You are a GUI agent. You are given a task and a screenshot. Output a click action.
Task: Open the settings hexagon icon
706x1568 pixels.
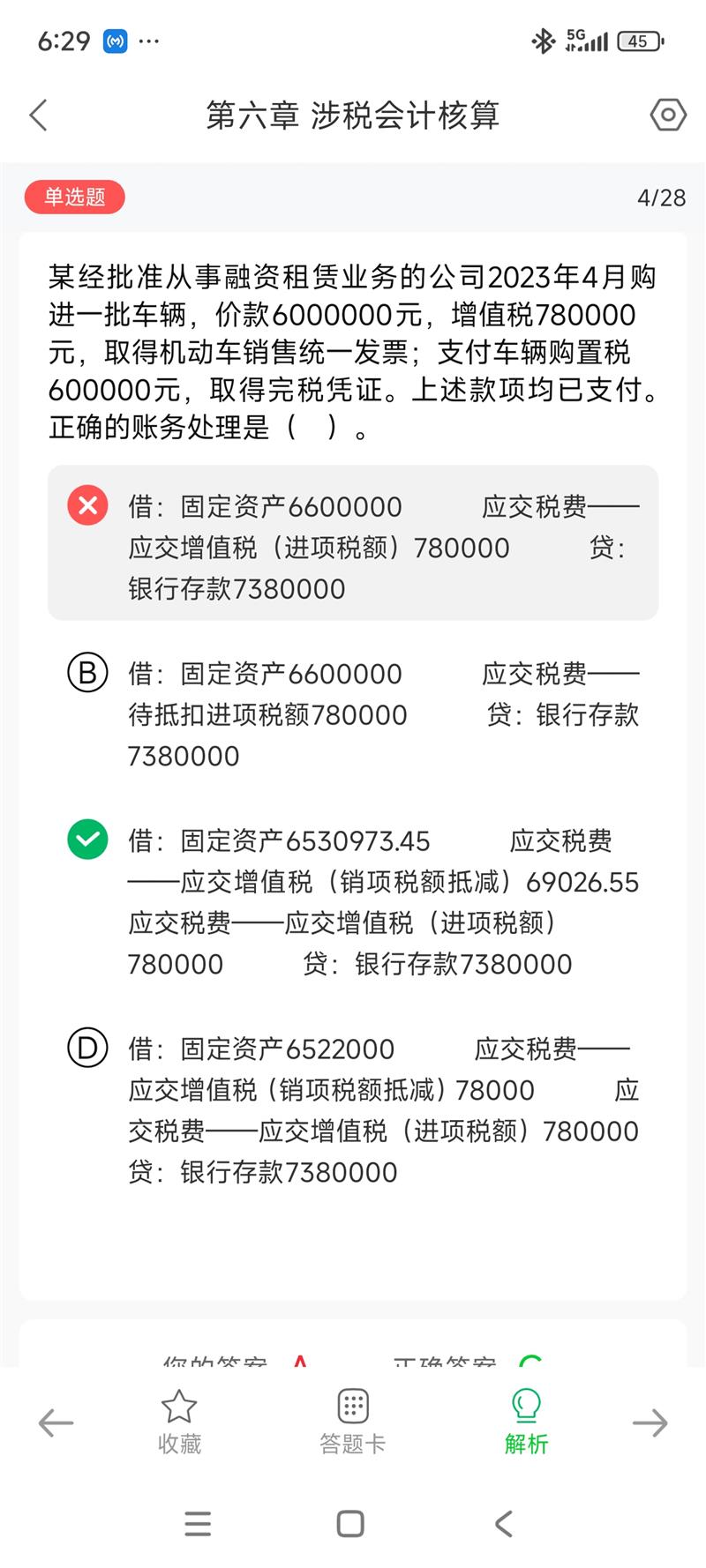pyautogui.click(x=668, y=115)
